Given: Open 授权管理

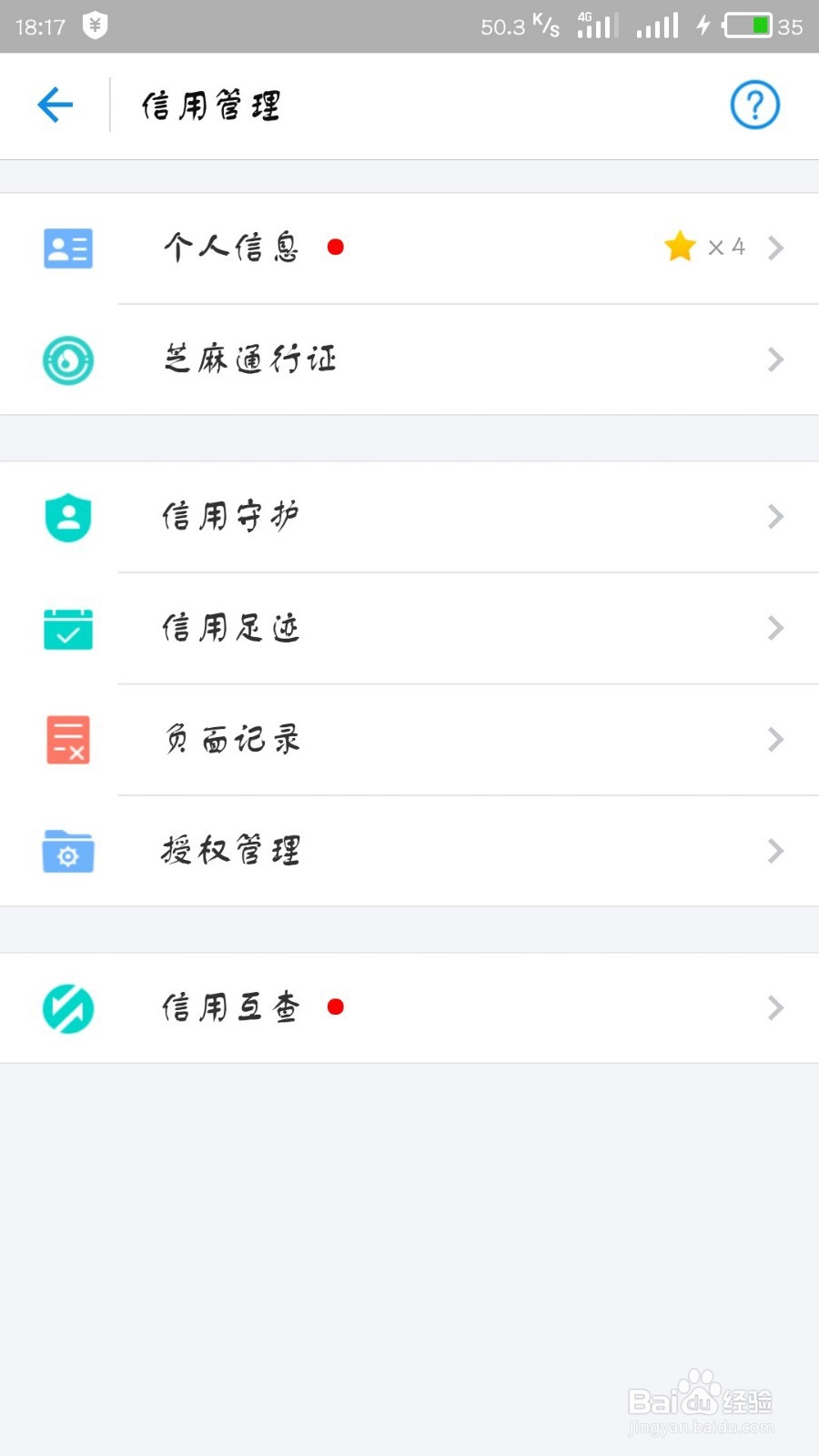Looking at the screenshot, I should (409, 851).
